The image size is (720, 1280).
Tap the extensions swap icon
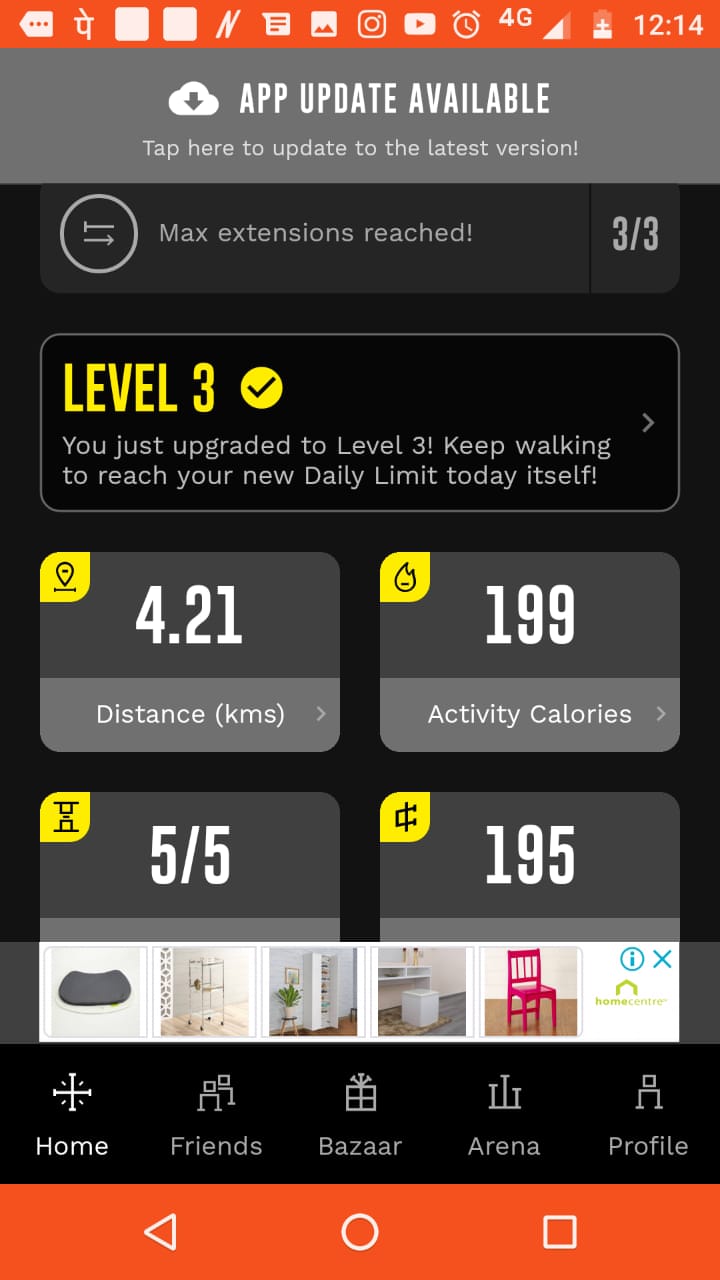click(x=98, y=234)
